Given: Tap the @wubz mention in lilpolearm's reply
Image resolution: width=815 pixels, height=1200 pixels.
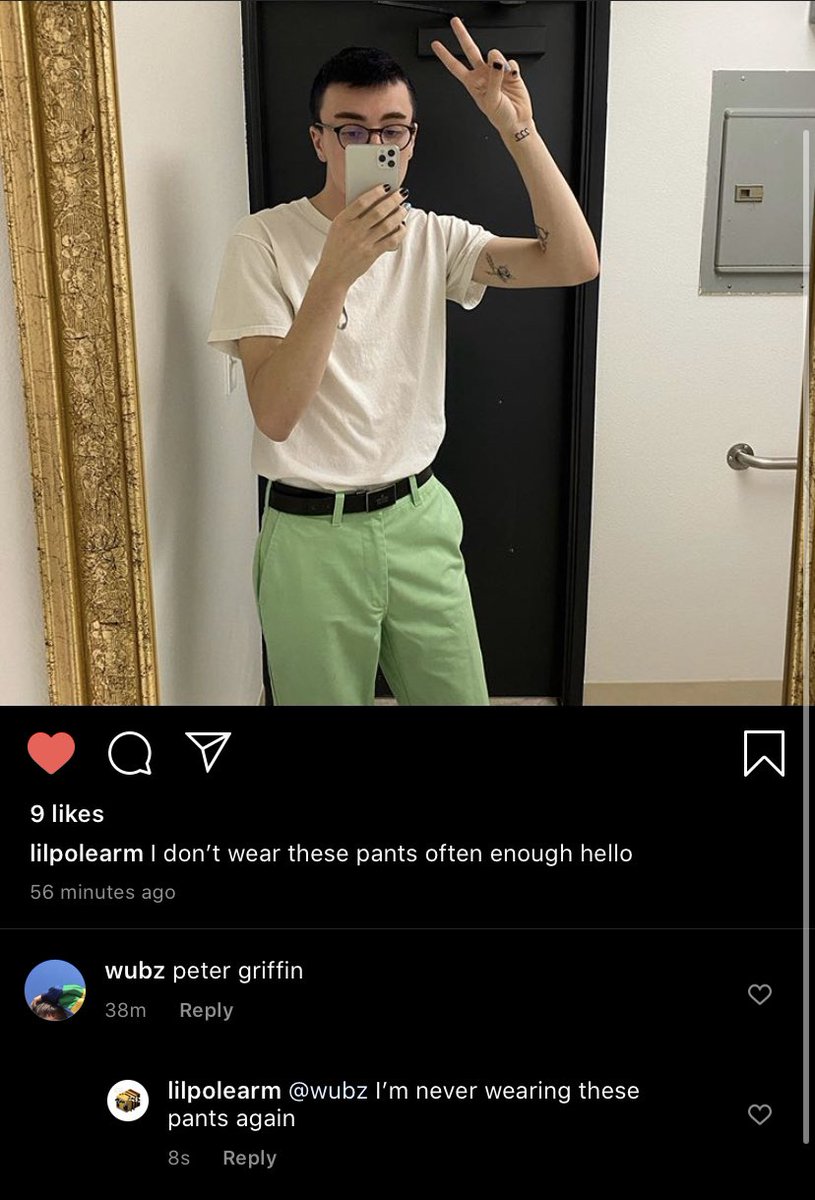Looking at the screenshot, I should (x=327, y=1090).
